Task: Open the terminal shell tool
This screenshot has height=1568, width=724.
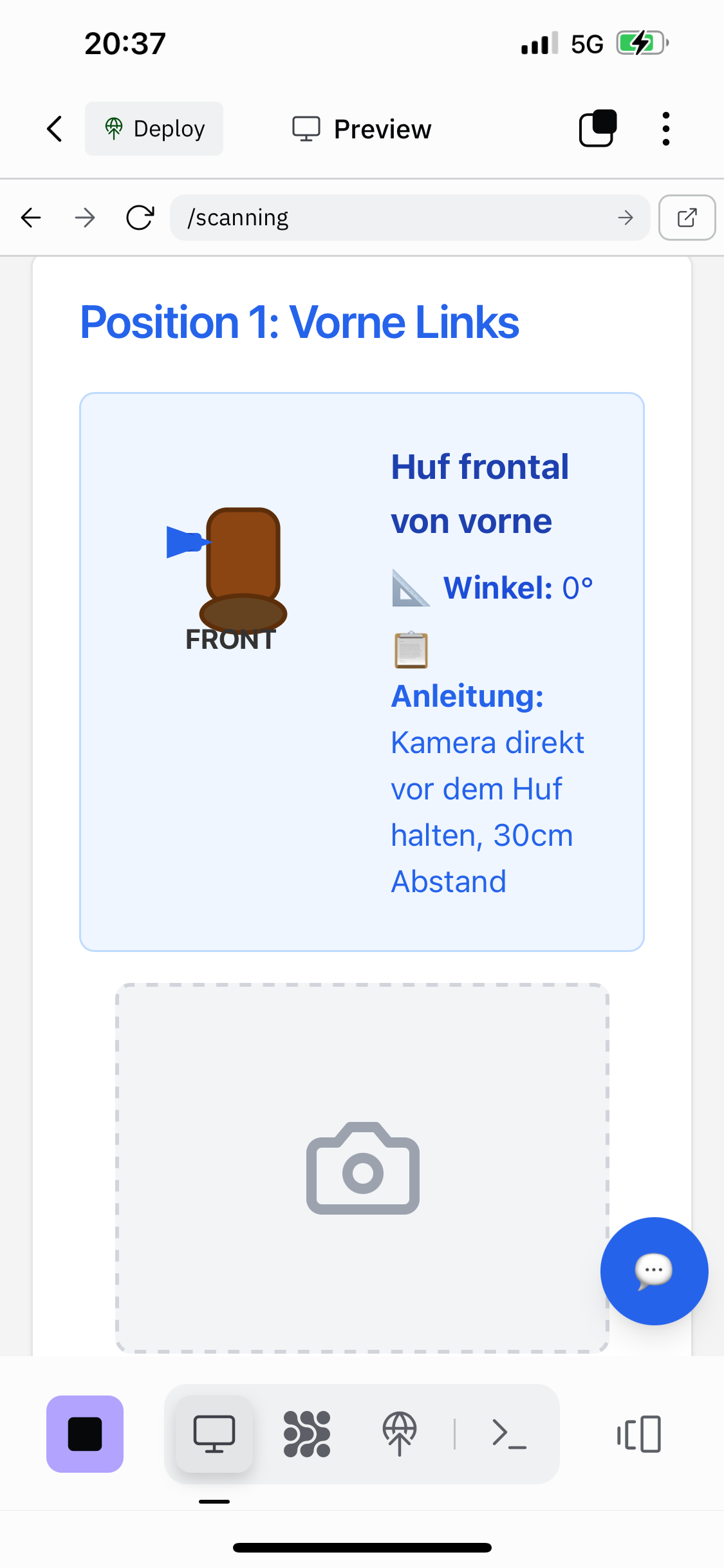Action: coord(509,1434)
